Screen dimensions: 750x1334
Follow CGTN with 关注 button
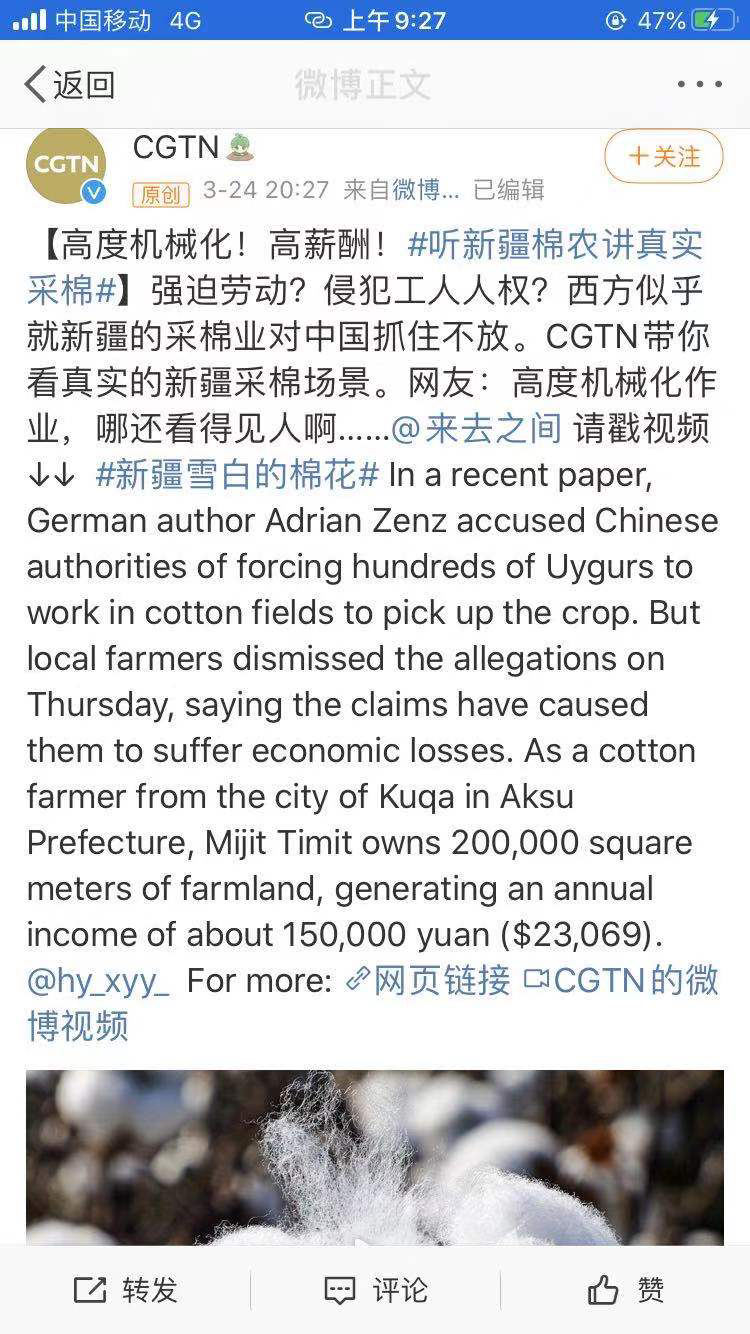(663, 157)
